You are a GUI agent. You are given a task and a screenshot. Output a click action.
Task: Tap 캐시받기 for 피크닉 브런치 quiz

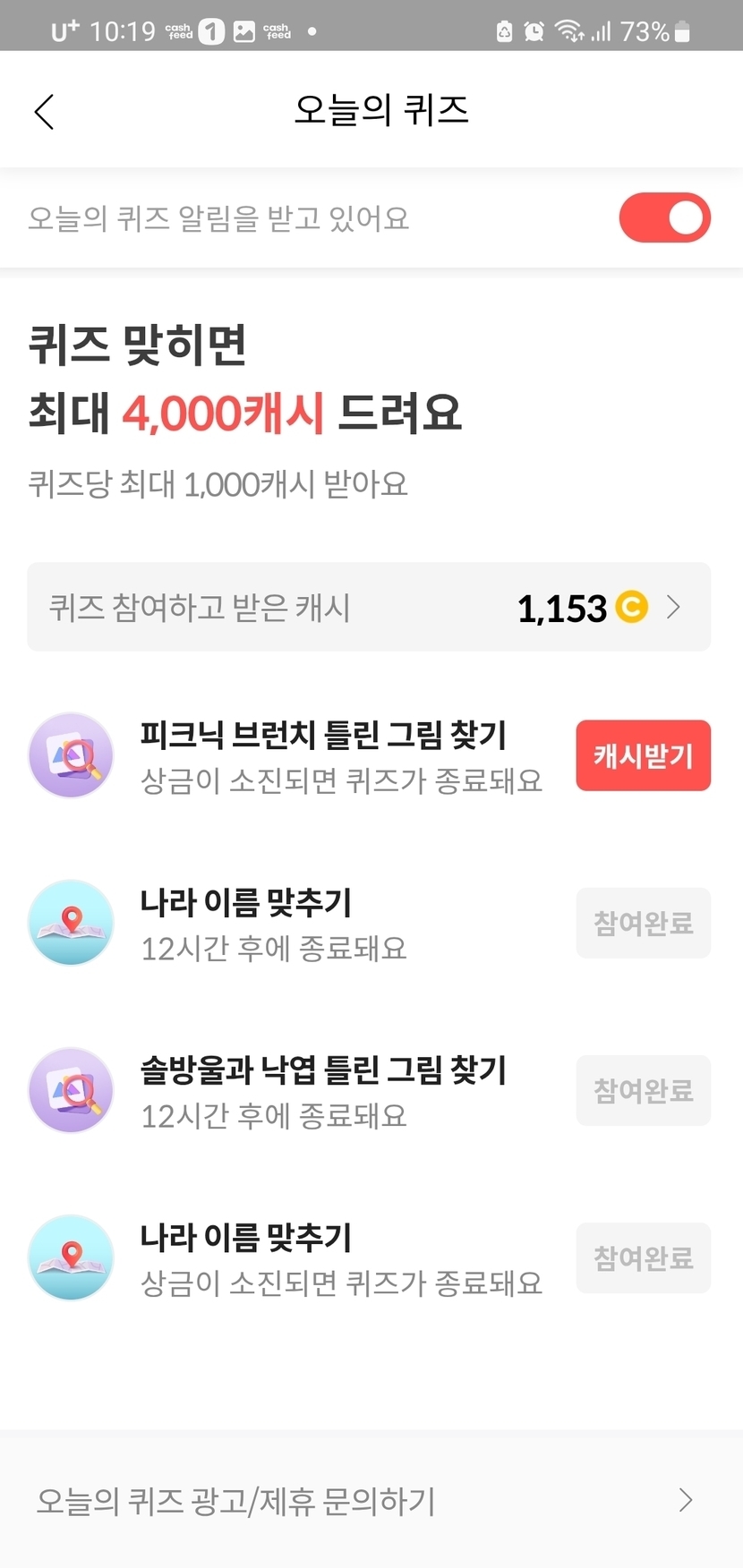[643, 756]
